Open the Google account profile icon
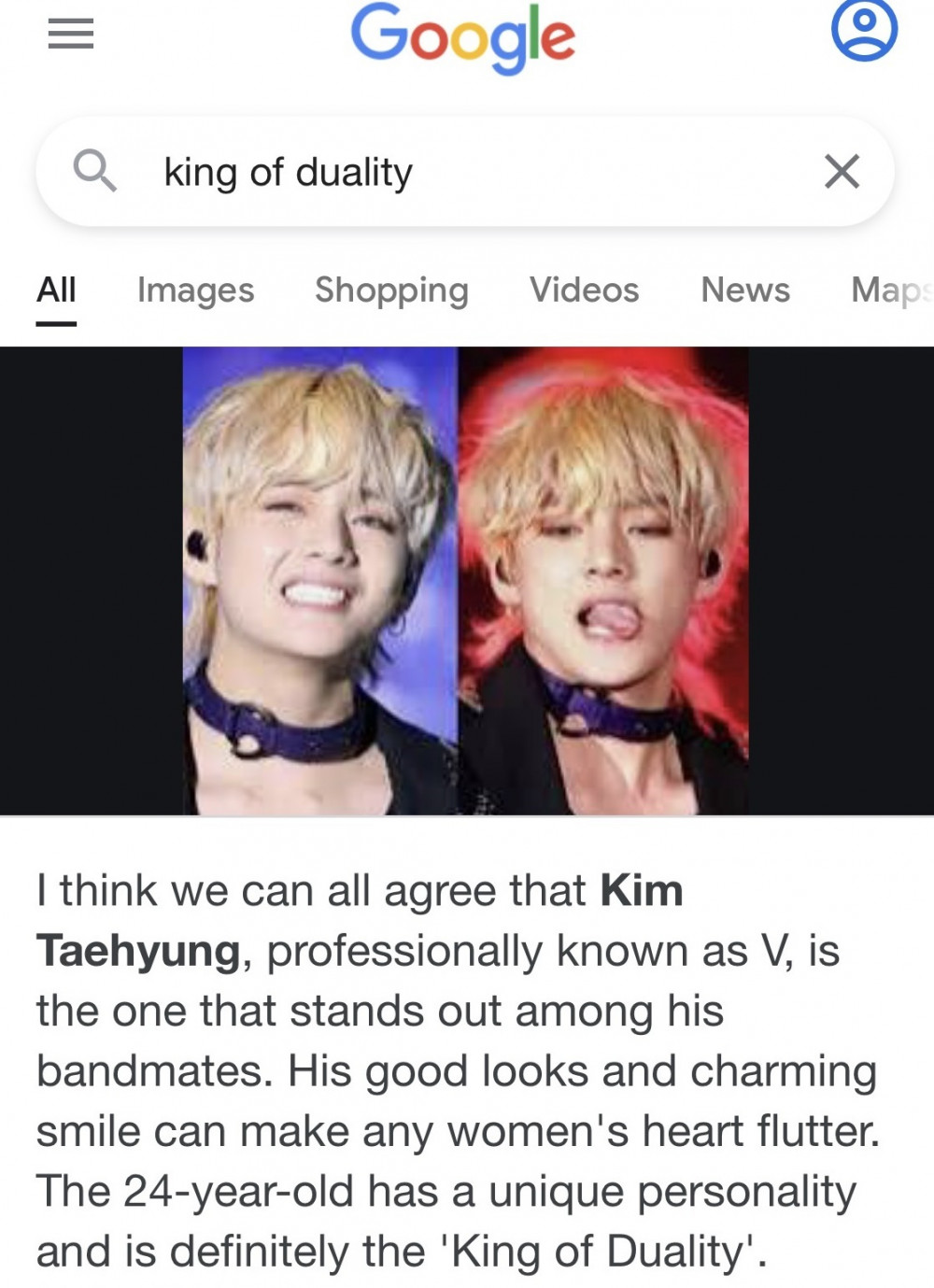This screenshot has width=934, height=1288. pyautogui.click(x=864, y=30)
